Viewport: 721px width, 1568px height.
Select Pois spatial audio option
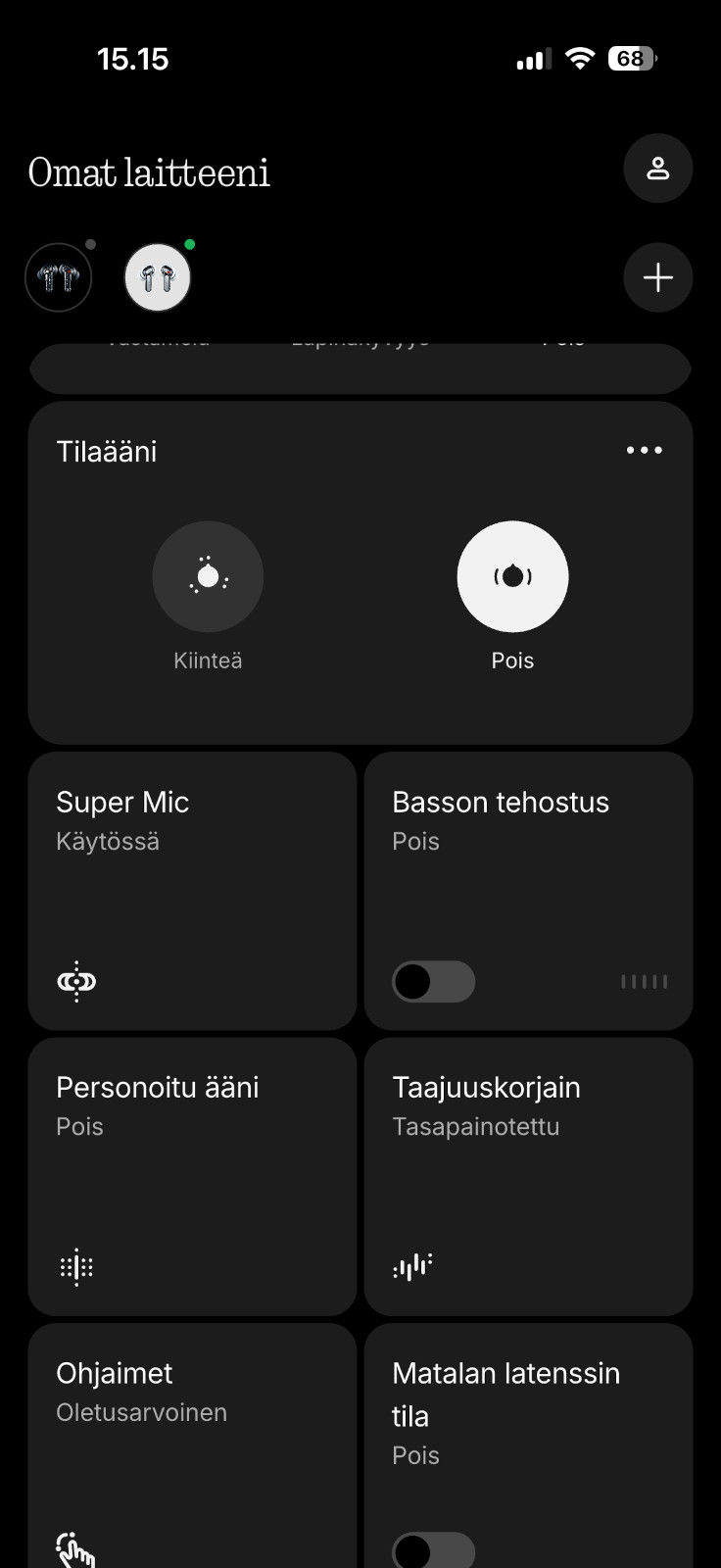tap(512, 577)
